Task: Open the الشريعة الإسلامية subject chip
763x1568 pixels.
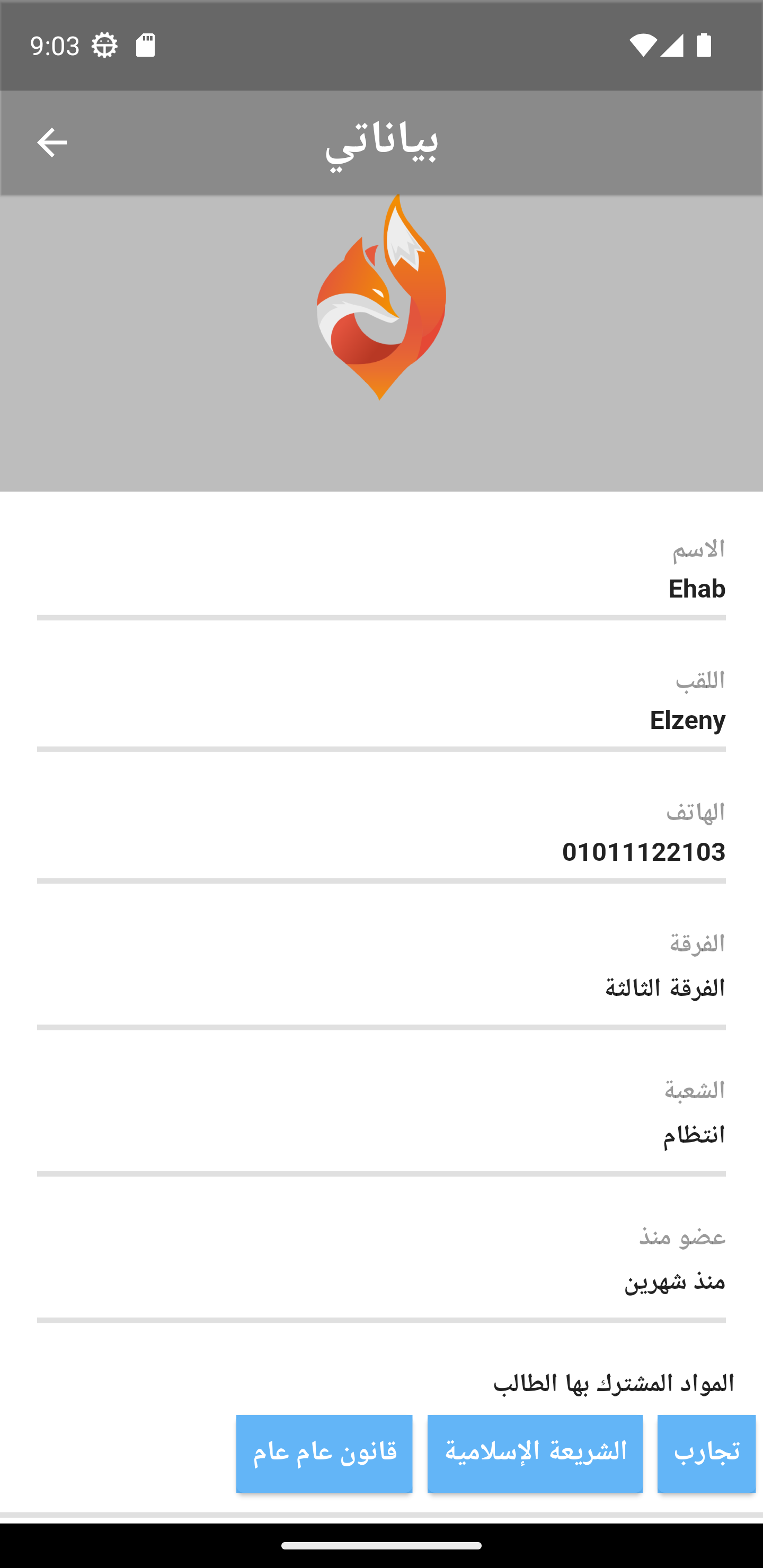Action: [x=535, y=1453]
